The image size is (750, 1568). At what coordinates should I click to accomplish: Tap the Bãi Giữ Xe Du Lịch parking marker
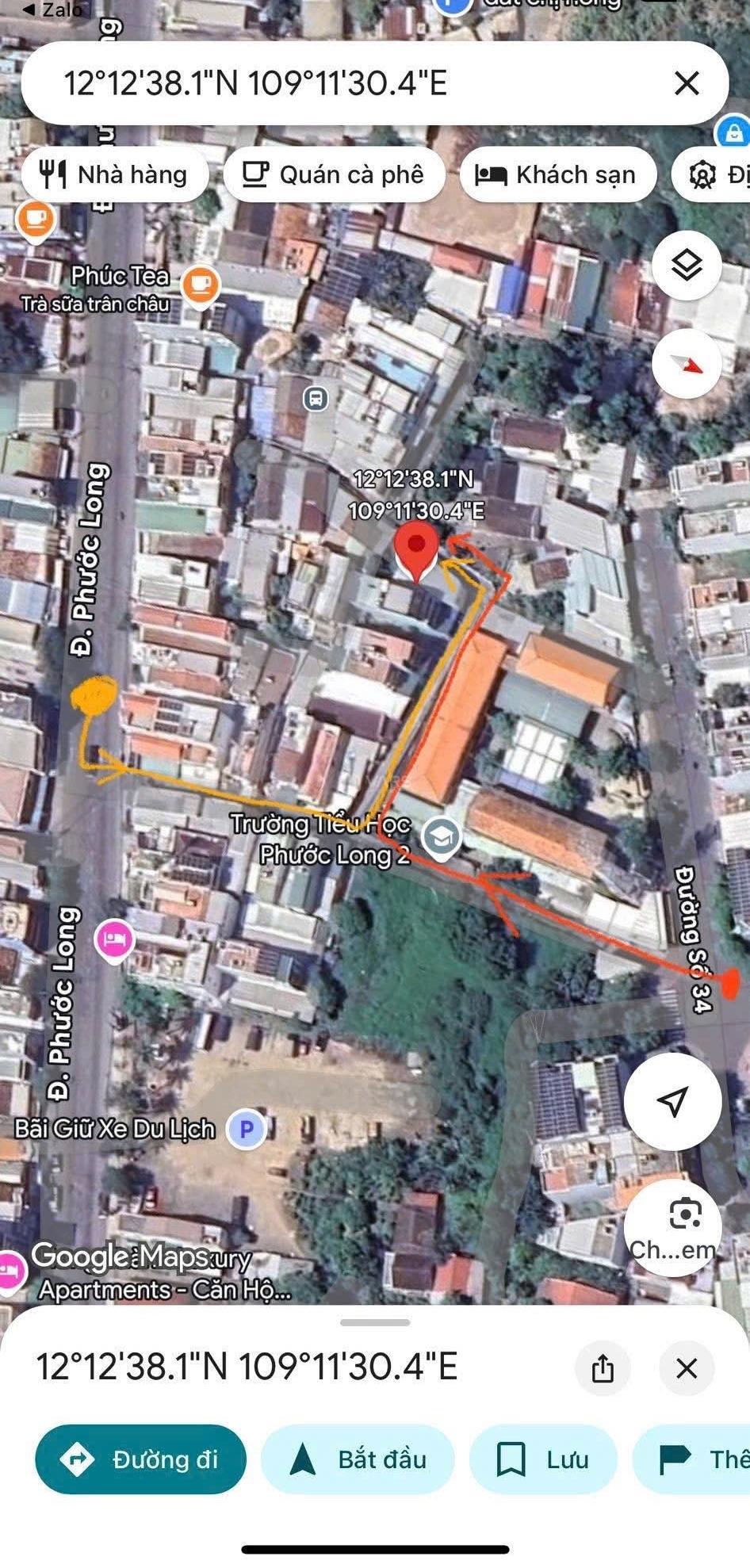247,1129
